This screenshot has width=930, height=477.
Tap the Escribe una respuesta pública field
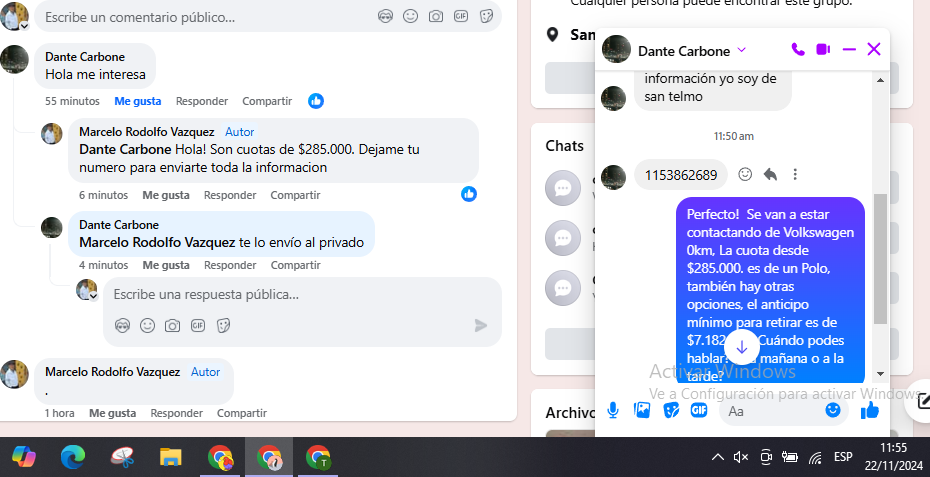tap(290, 295)
